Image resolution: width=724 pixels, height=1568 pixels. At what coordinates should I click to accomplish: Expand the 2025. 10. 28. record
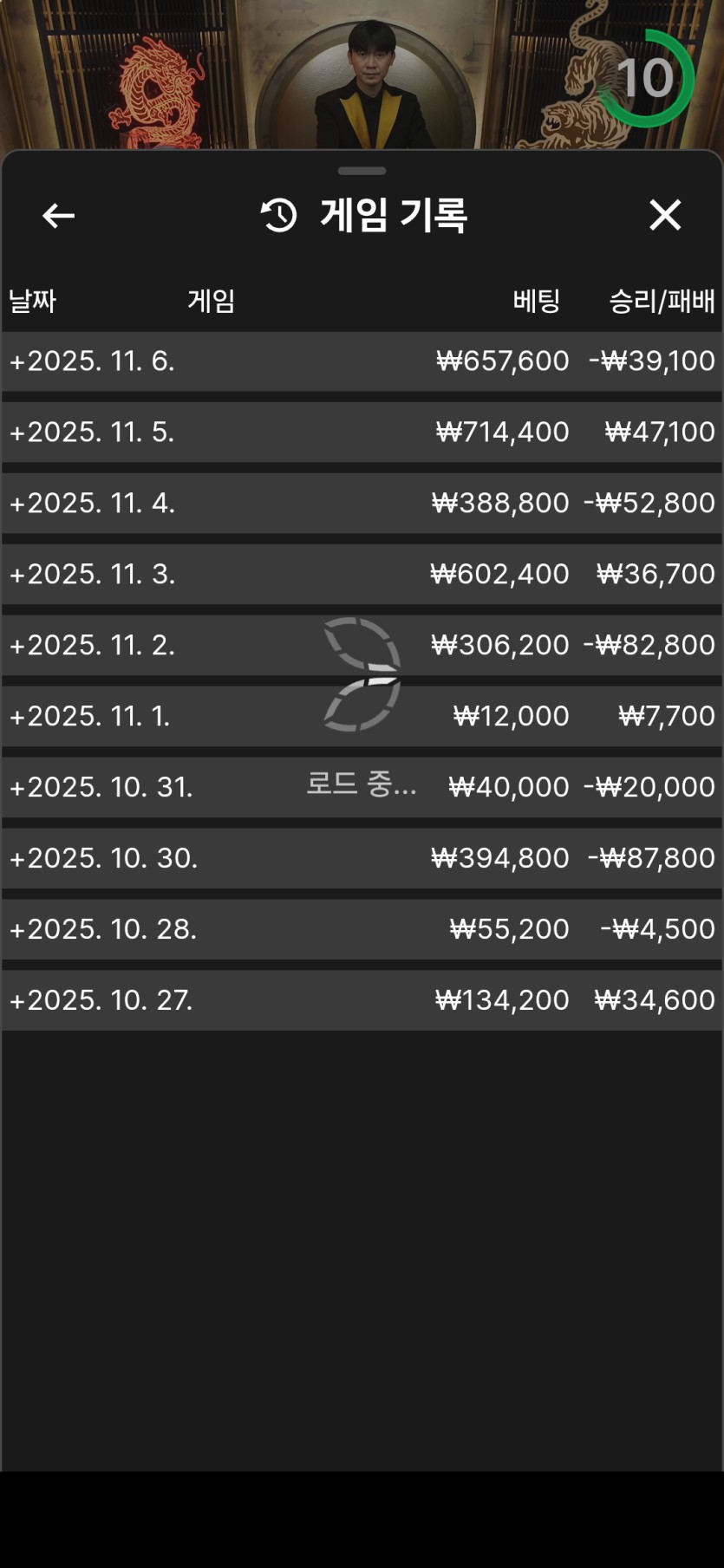tap(17, 930)
